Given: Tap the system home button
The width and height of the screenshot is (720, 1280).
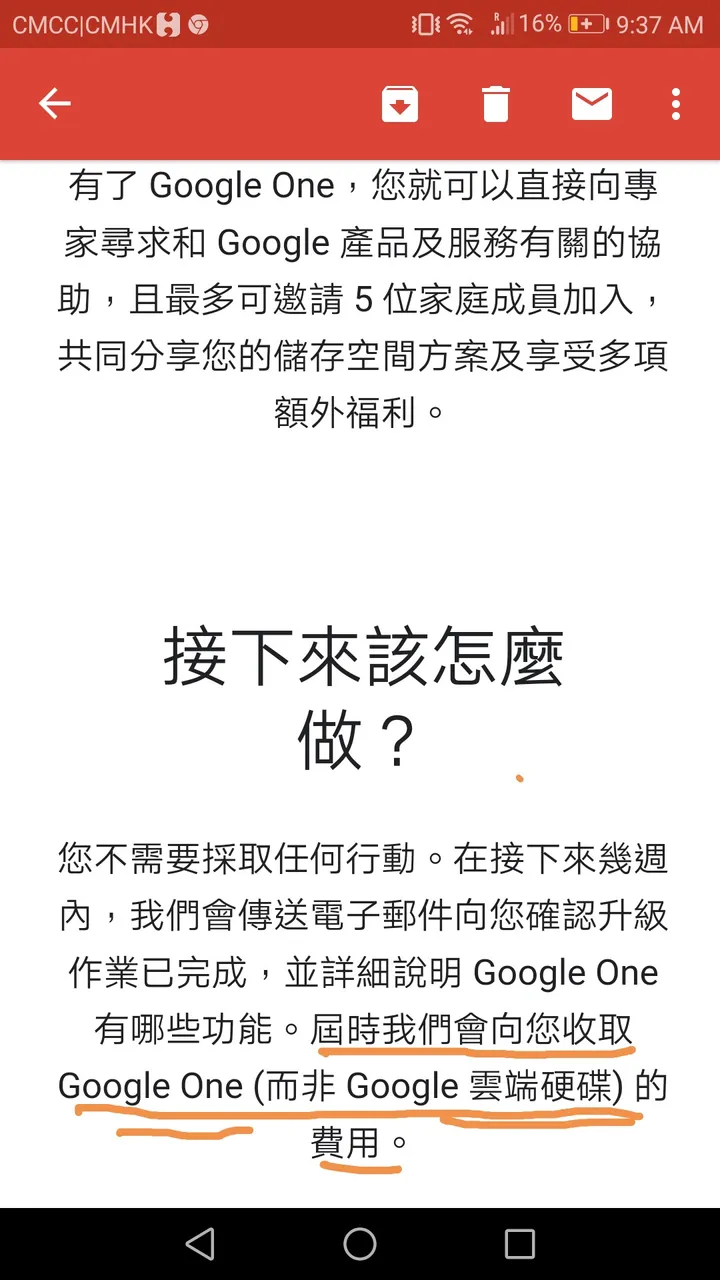Looking at the screenshot, I should coord(360,1244).
